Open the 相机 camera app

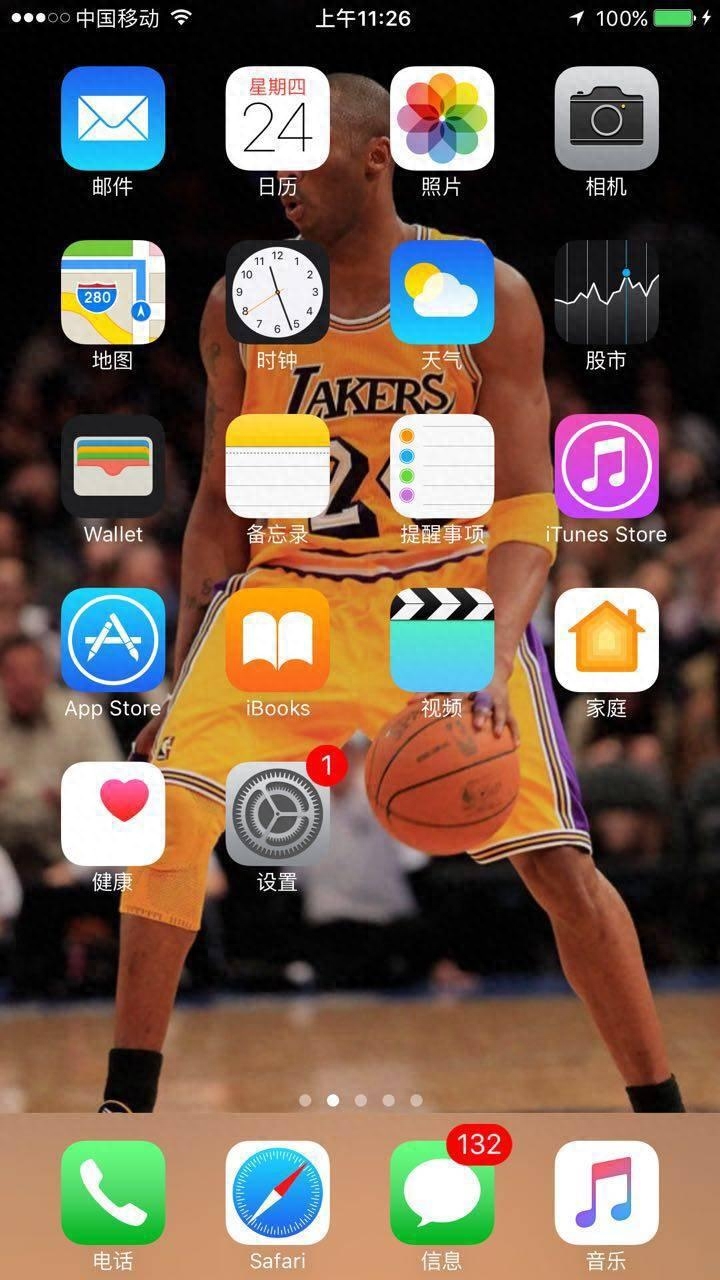click(606, 118)
